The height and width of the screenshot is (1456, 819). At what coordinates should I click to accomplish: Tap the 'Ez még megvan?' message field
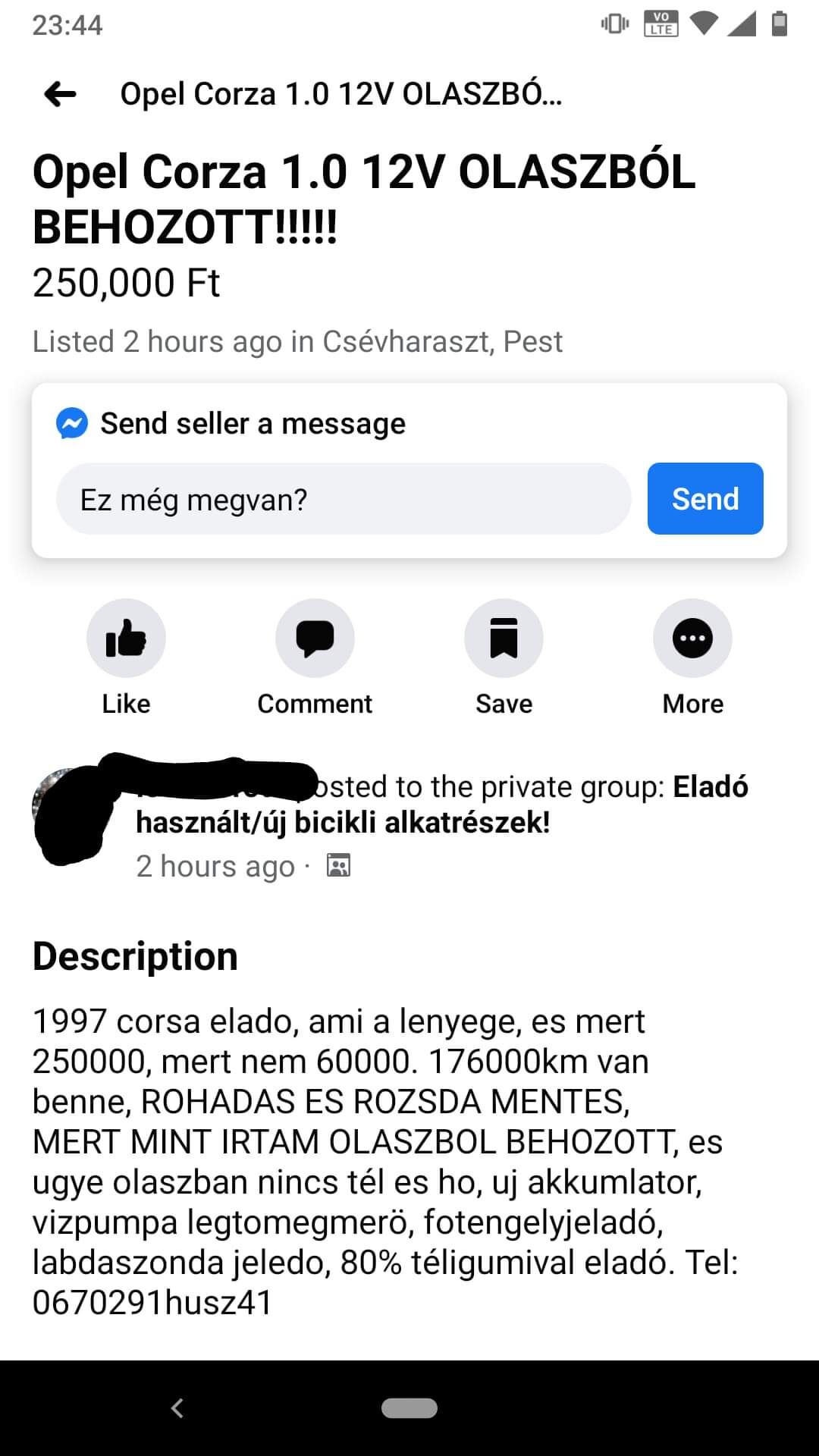344,499
